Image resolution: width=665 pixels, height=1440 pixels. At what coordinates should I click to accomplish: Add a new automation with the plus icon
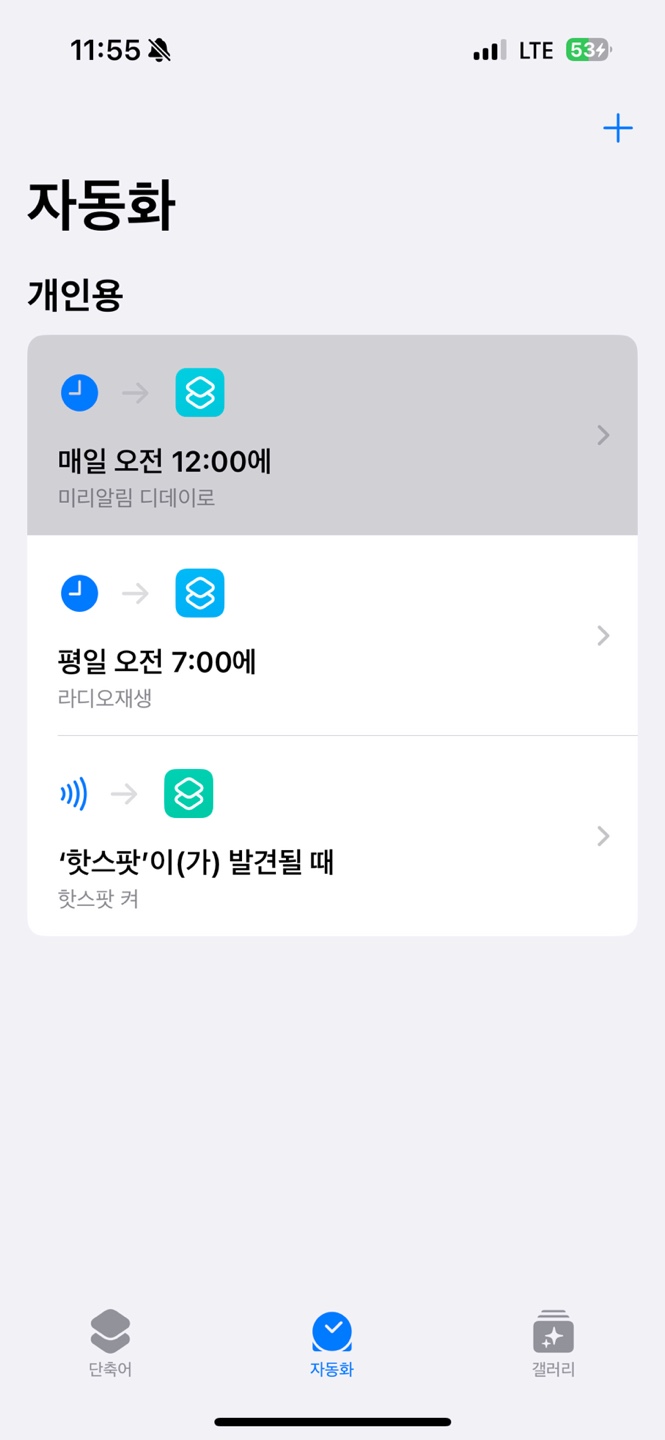(x=617, y=129)
